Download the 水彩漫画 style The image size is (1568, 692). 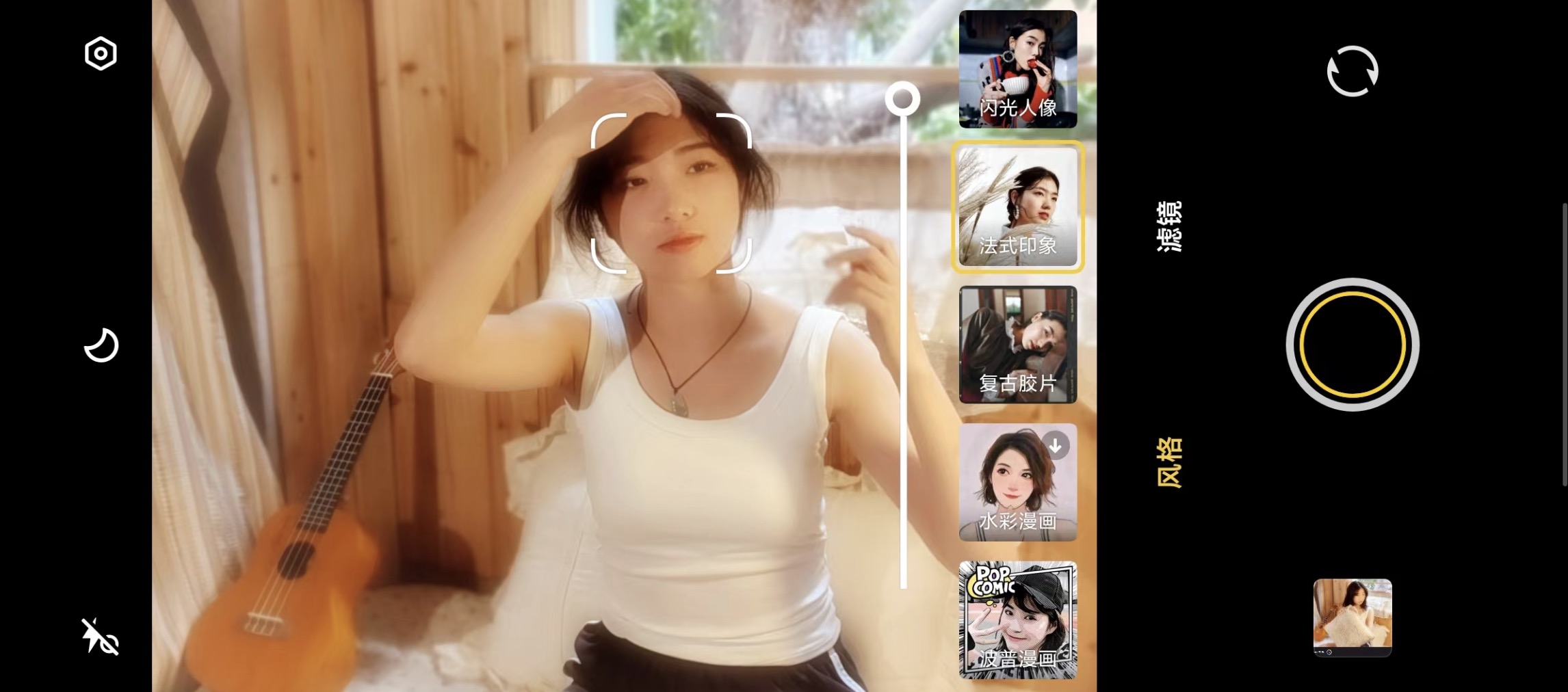pos(1056,447)
